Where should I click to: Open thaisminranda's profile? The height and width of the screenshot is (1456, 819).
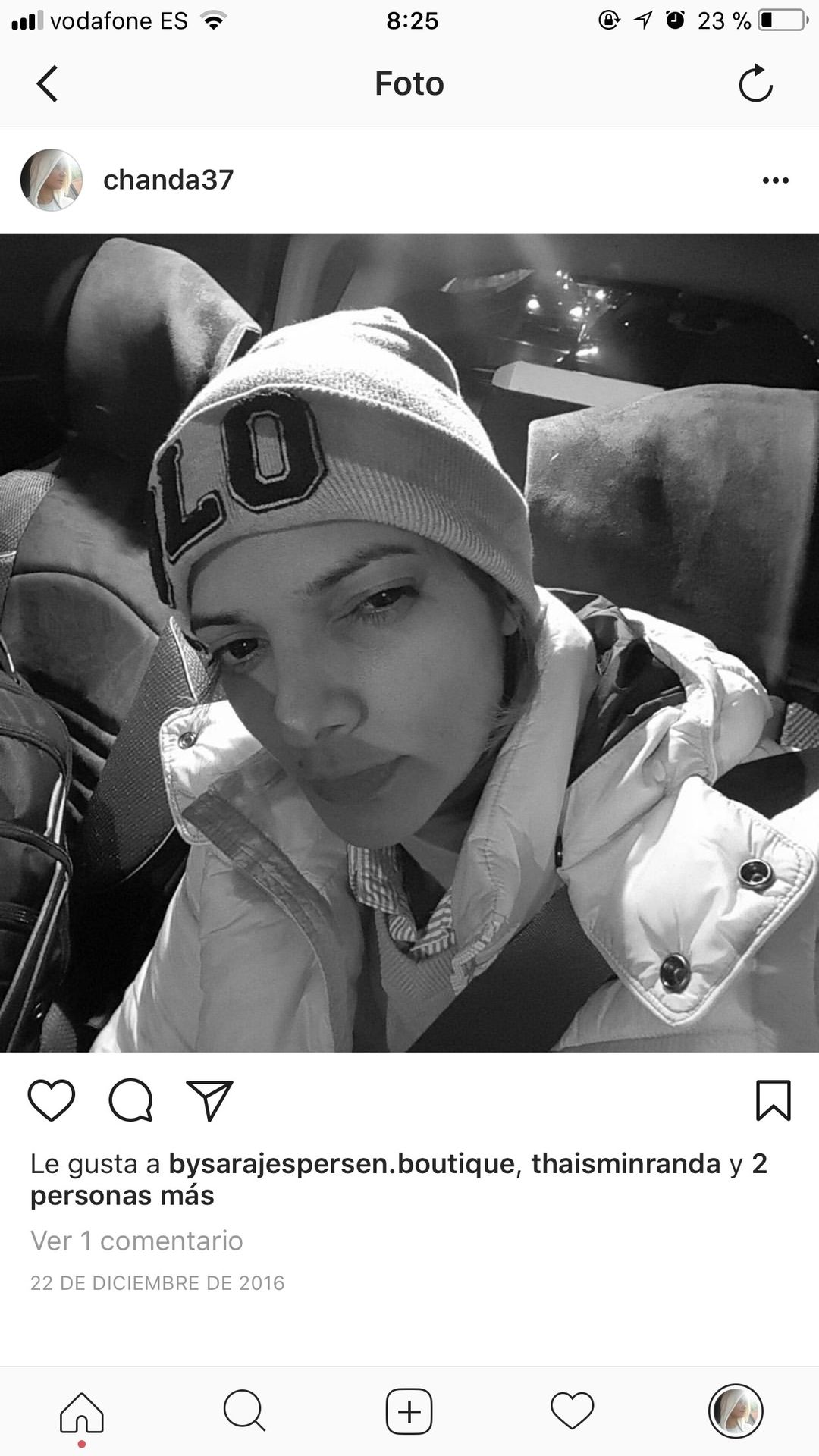pos(626,1164)
